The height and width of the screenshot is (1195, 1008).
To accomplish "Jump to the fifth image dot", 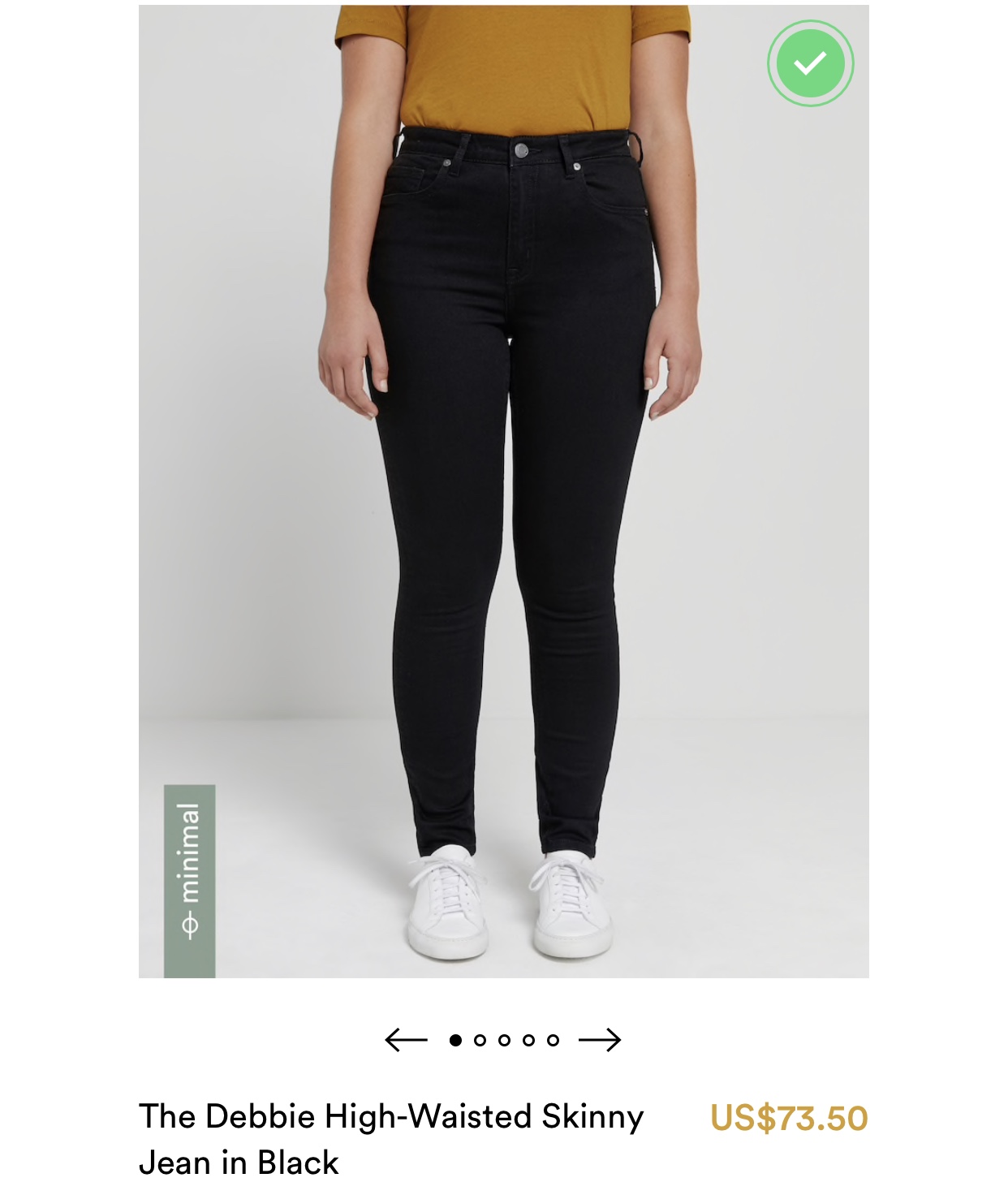I will click(x=553, y=1040).
